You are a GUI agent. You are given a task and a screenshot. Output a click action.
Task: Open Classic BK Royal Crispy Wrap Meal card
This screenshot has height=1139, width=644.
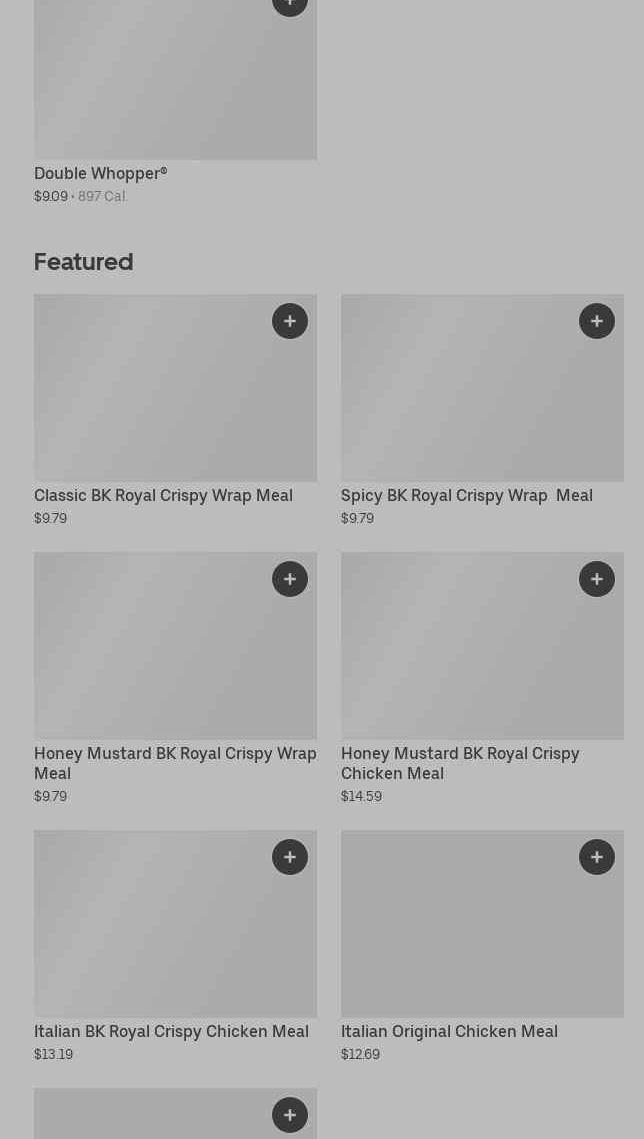coord(163,495)
